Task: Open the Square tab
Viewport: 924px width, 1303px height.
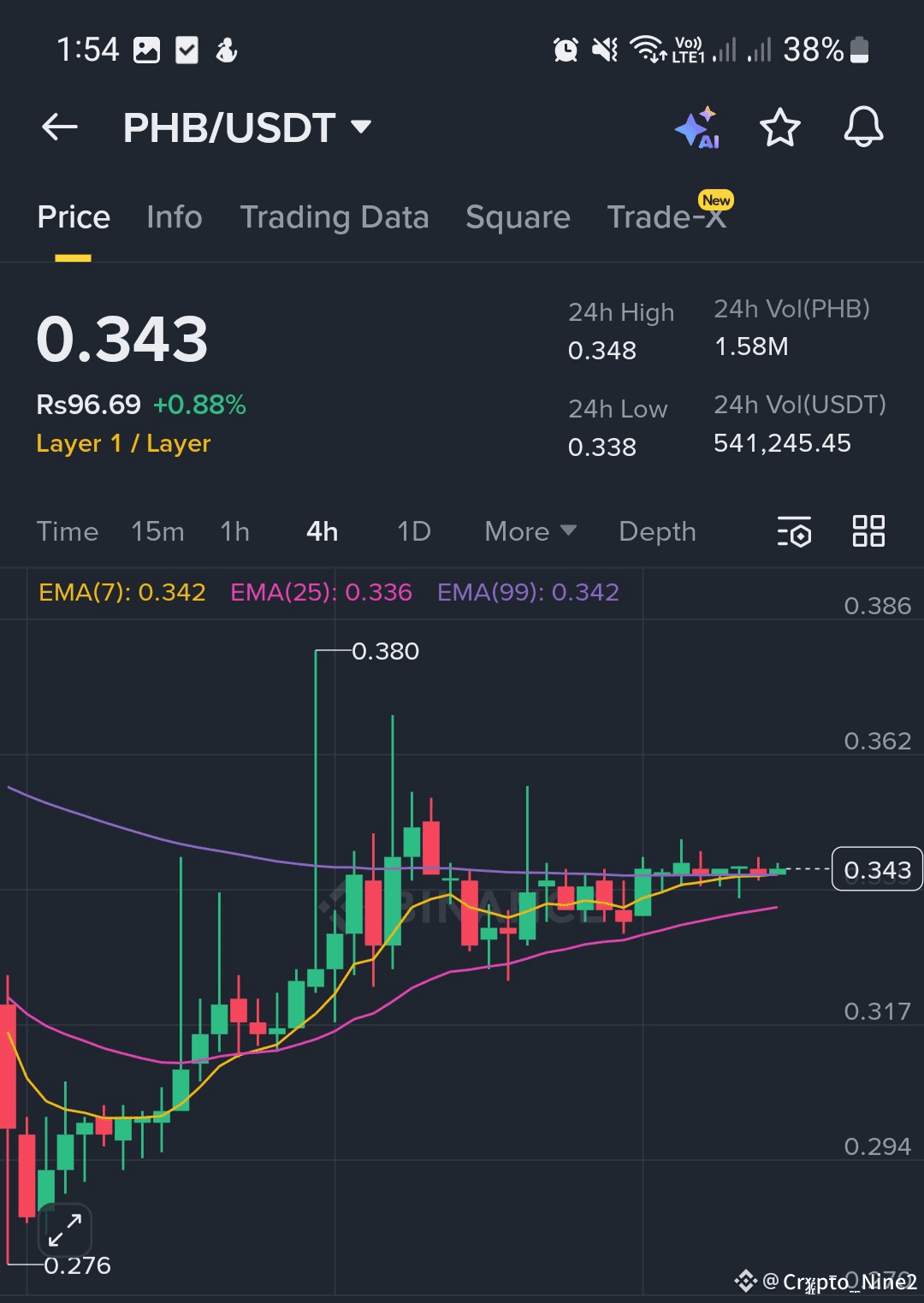Action: point(518,217)
